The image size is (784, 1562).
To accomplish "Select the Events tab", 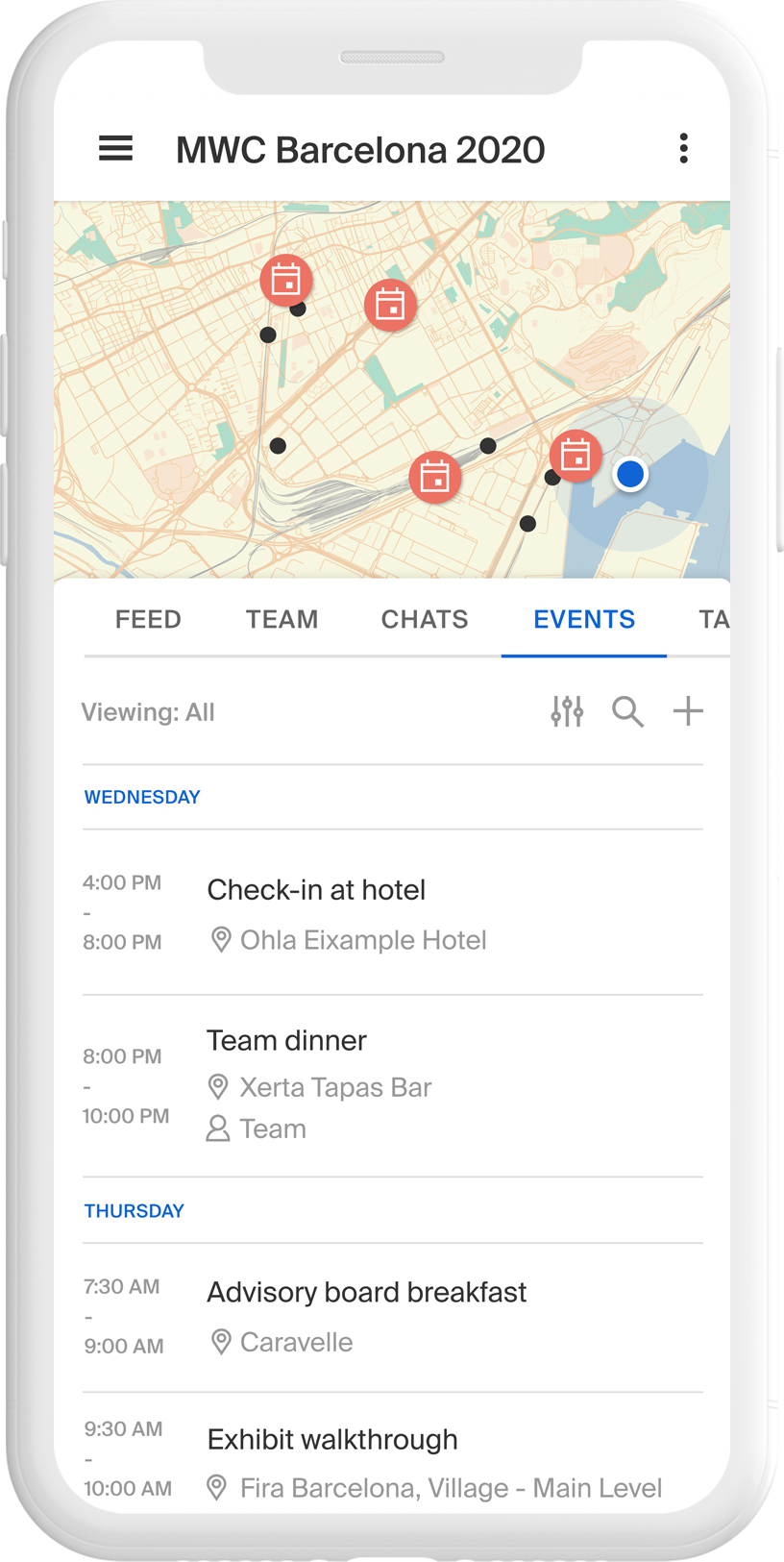I will (584, 619).
